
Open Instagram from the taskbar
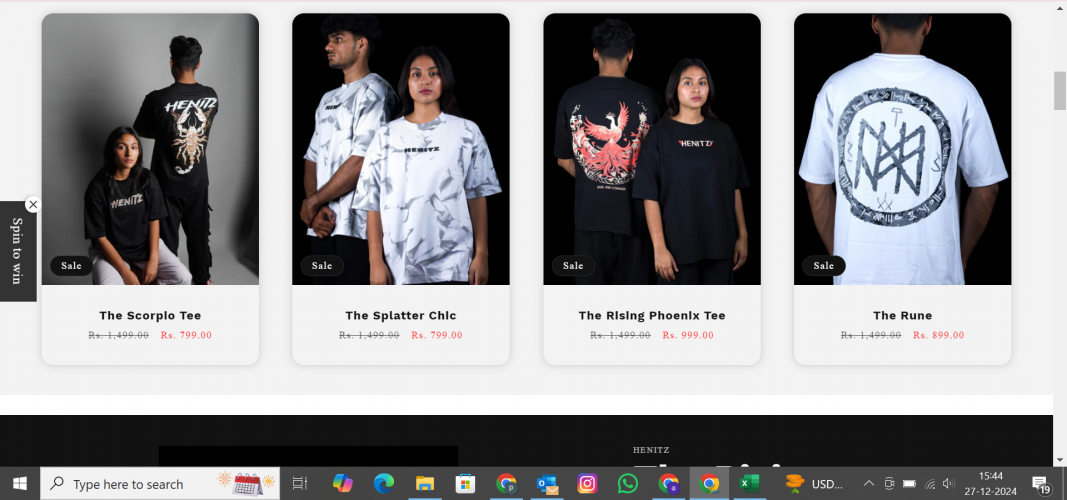tap(587, 484)
